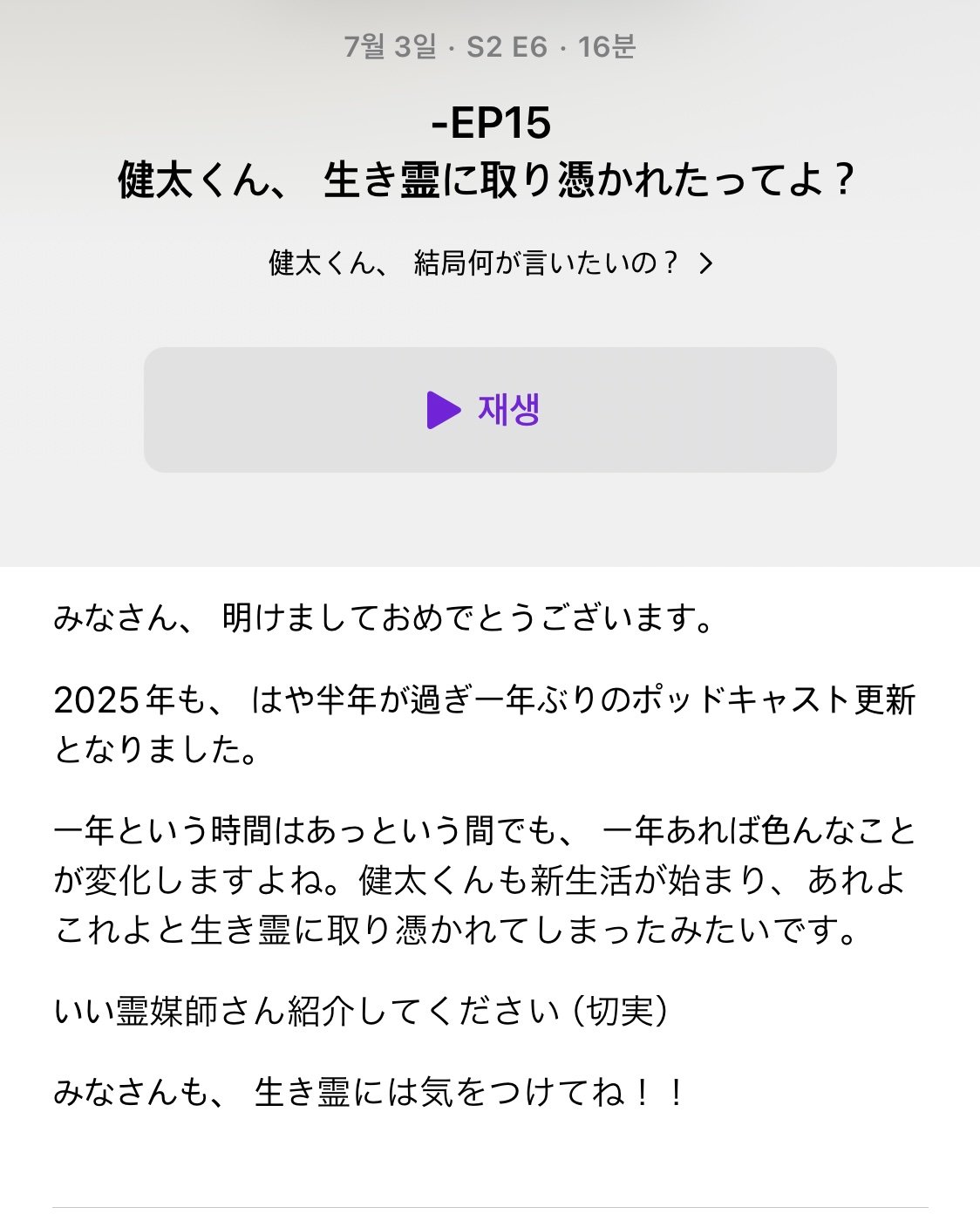980x1221 pixels.
Task: Open the show 健太くん、結局何が言いたいの？
Action: click(490, 263)
